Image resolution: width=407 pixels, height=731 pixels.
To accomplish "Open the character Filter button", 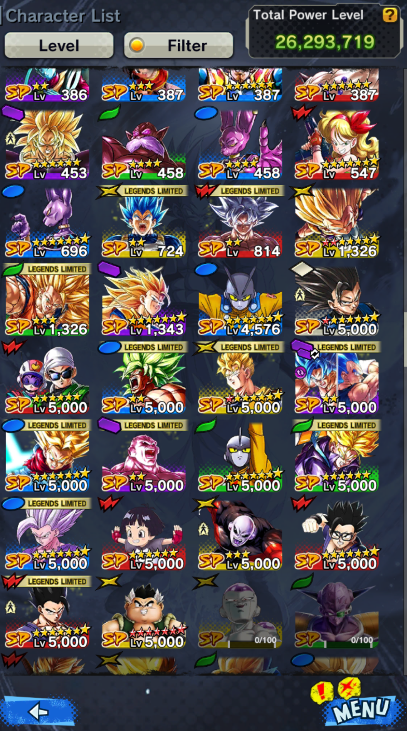I will click(x=179, y=45).
